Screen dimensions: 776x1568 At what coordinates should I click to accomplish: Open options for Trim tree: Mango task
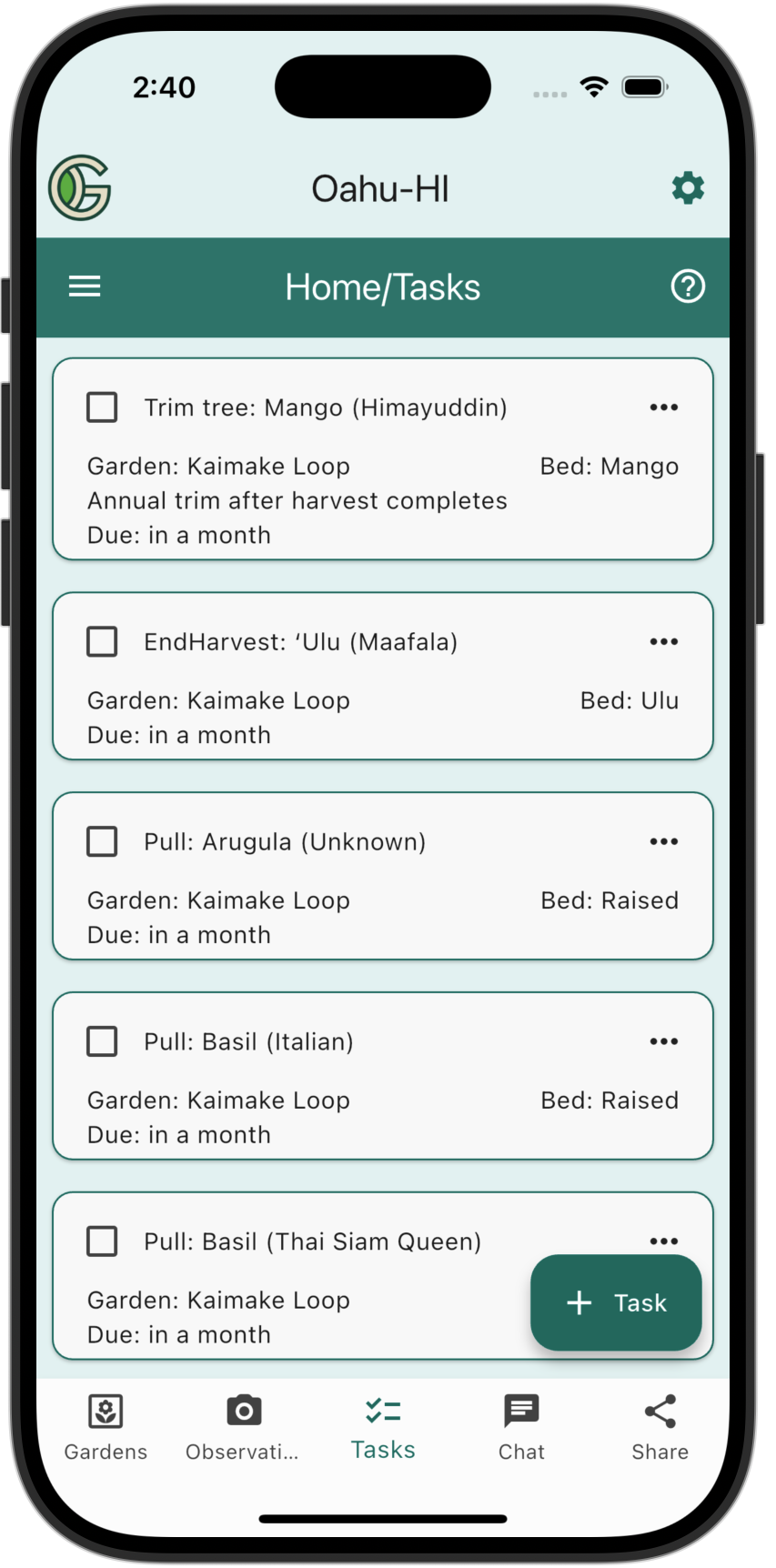click(x=664, y=407)
